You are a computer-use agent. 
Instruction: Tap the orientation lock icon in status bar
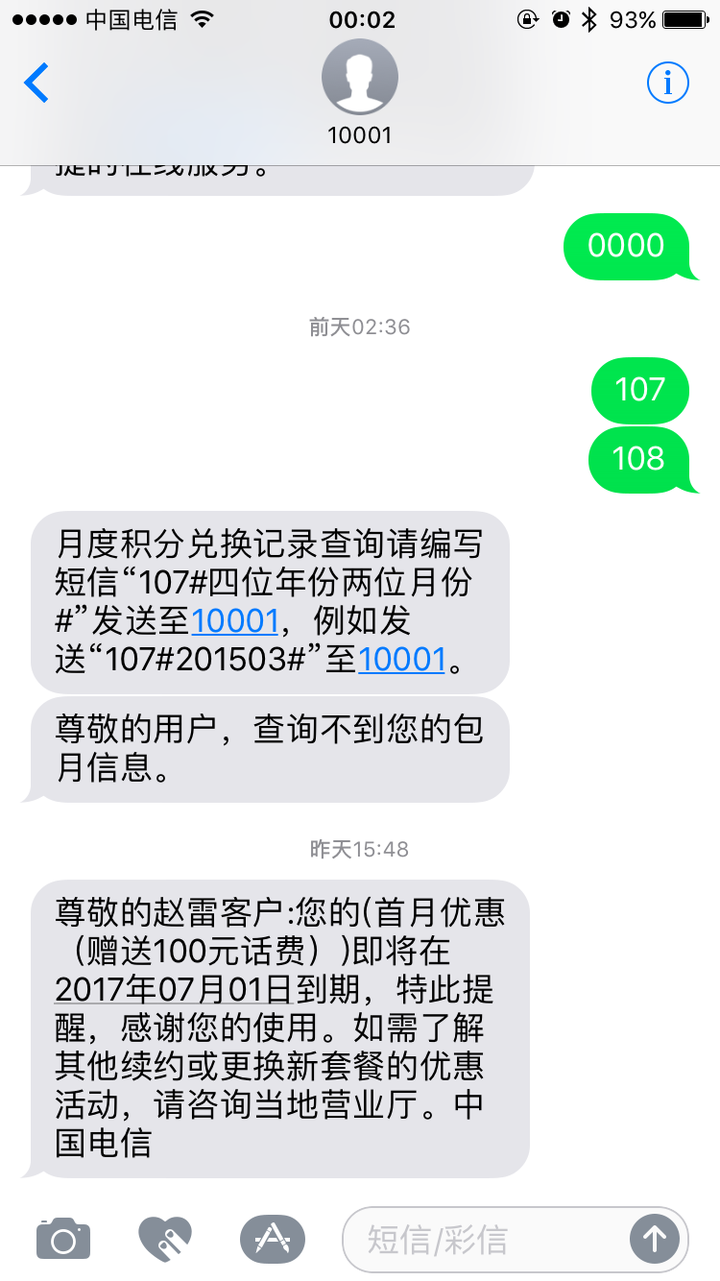(x=527, y=18)
